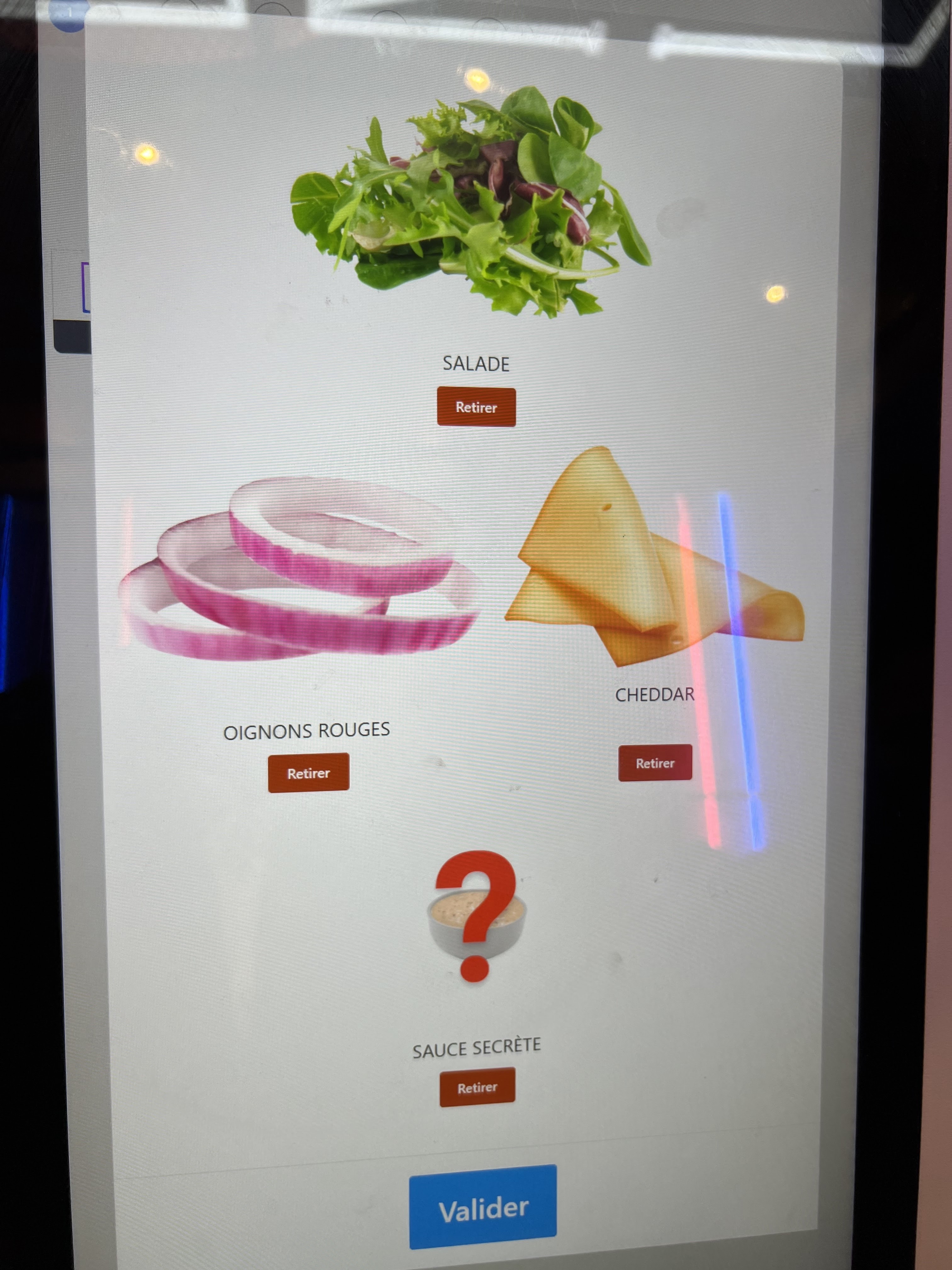Remove the salade ingredient

tap(476, 407)
